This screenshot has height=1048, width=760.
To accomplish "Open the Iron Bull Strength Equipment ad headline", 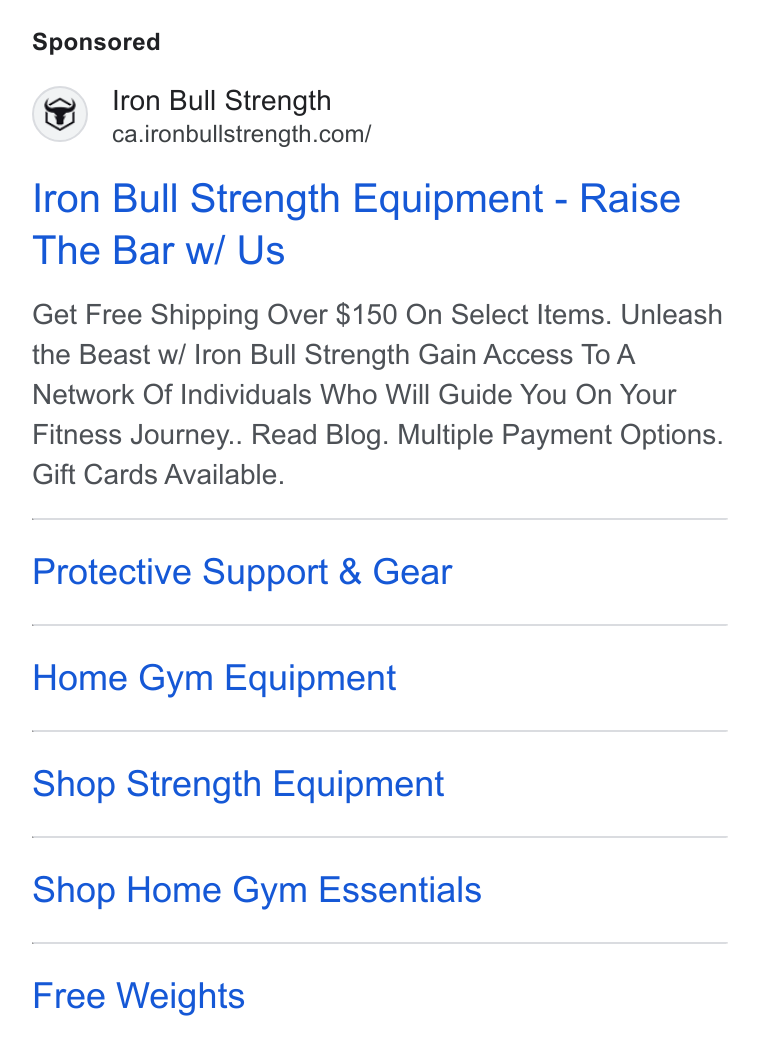I will click(356, 224).
